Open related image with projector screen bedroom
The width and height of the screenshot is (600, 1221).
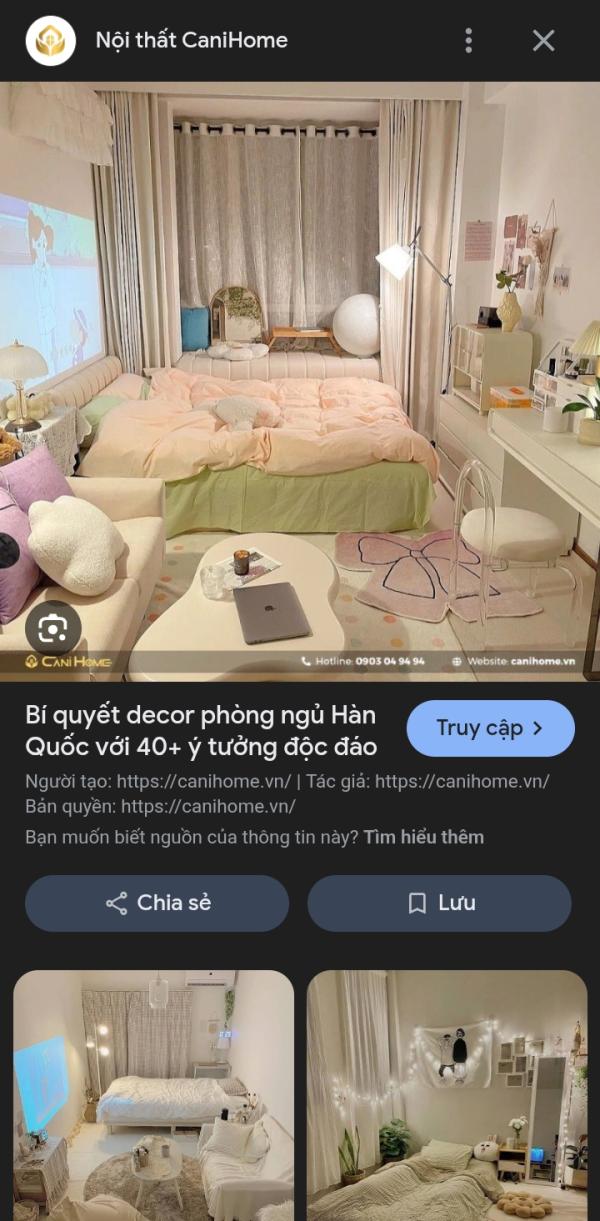[153, 1095]
